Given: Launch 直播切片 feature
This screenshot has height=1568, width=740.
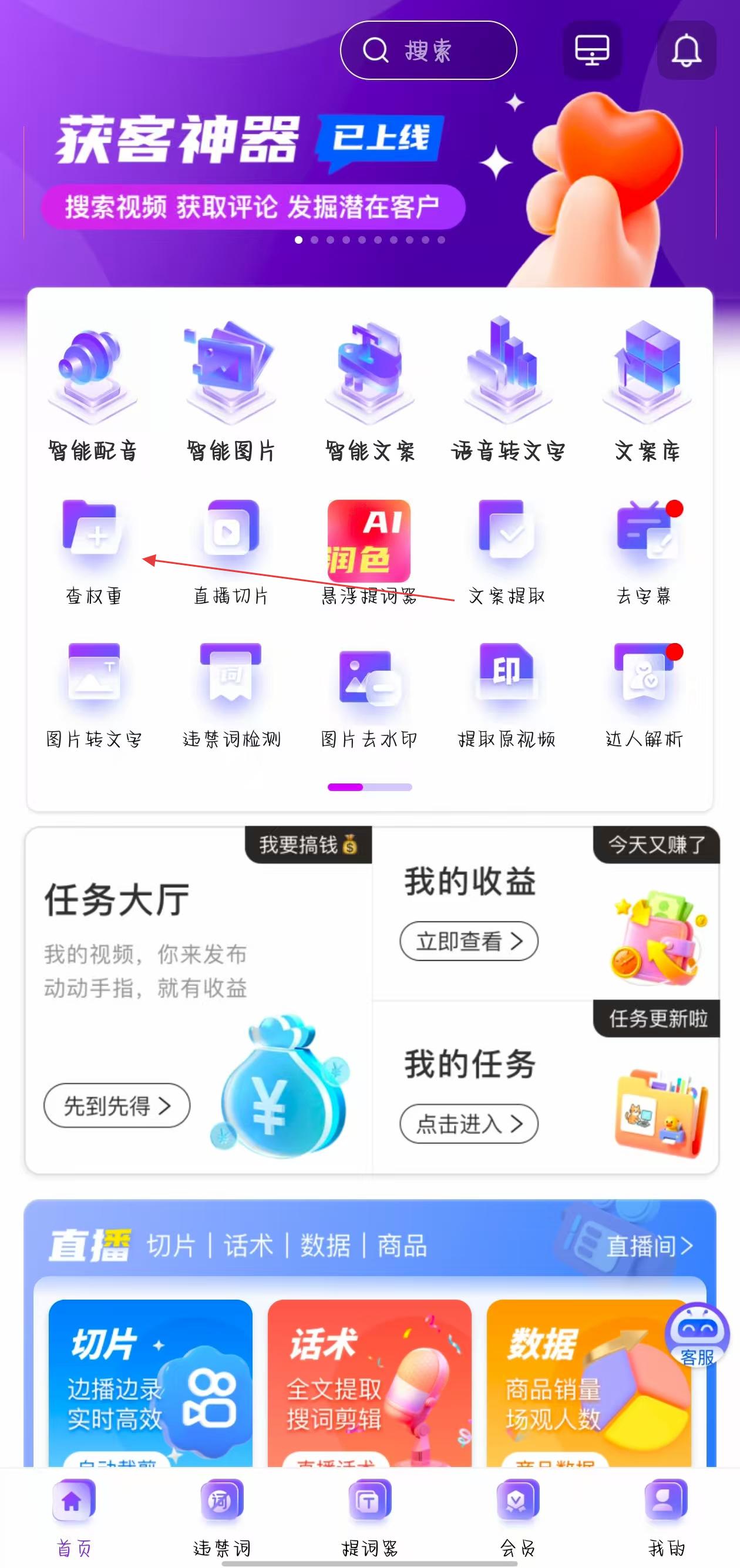Looking at the screenshot, I should pyautogui.click(x=231, y=548).
